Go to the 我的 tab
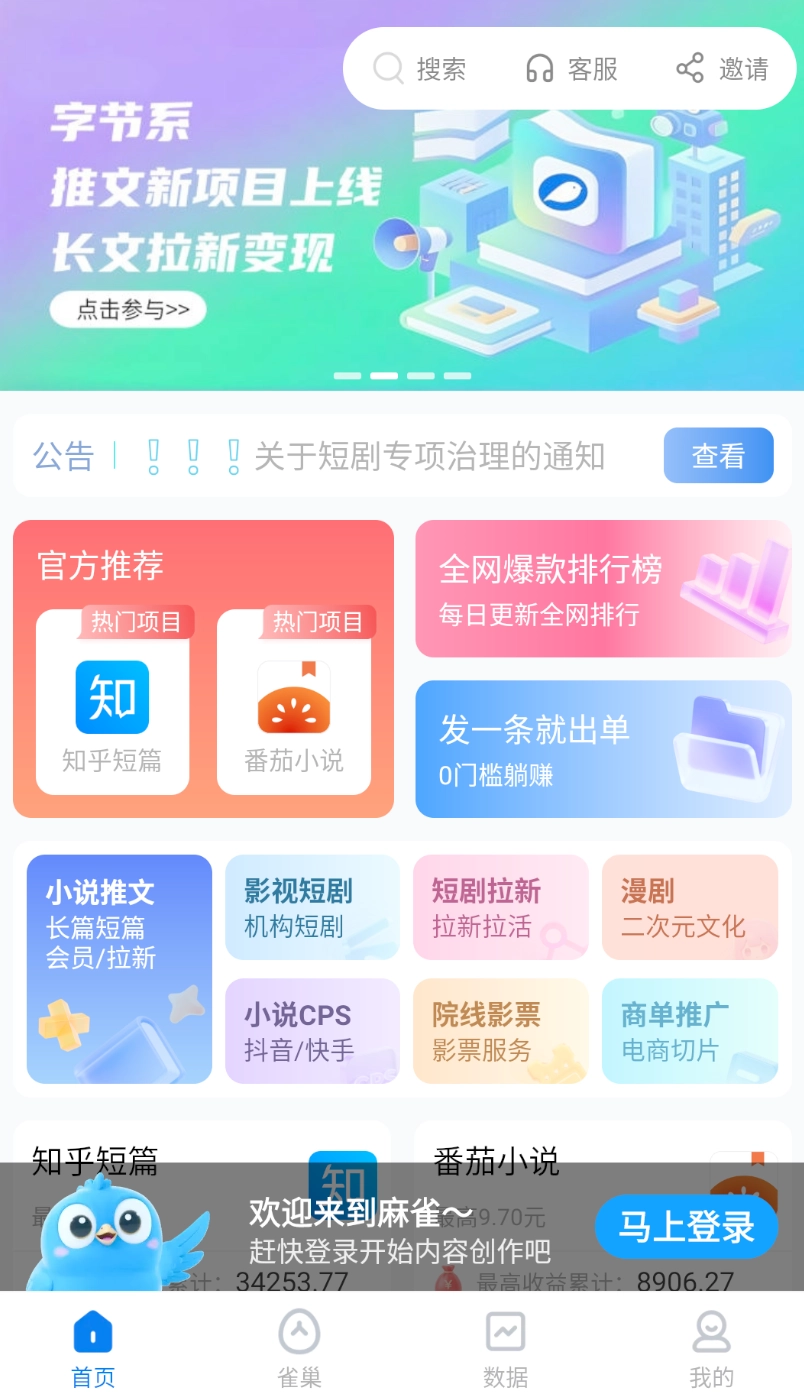The image size is (804, 1396). pyautogui.click(x=711, y=1348)
